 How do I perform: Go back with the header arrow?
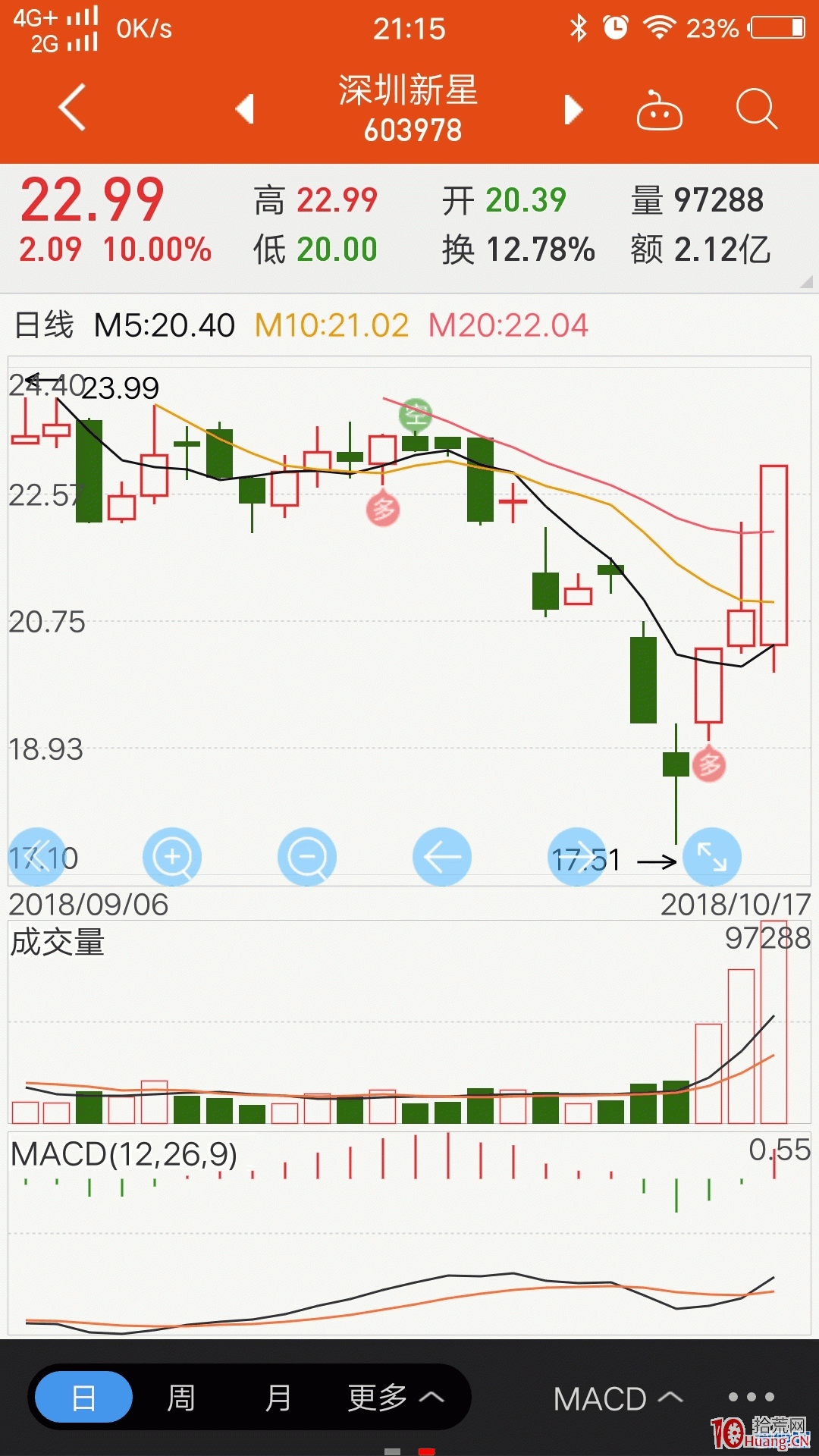(x=73, y=108)
